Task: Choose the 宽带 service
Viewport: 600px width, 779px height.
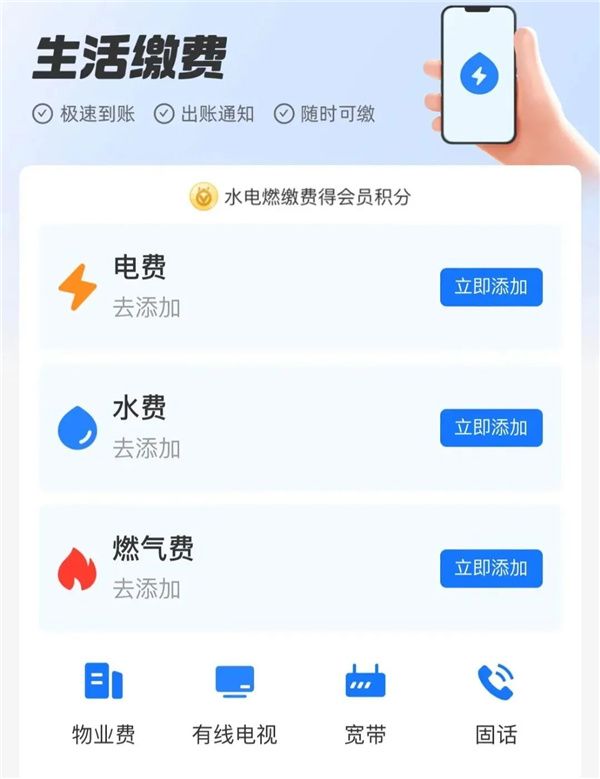Action: pos(365,703)
